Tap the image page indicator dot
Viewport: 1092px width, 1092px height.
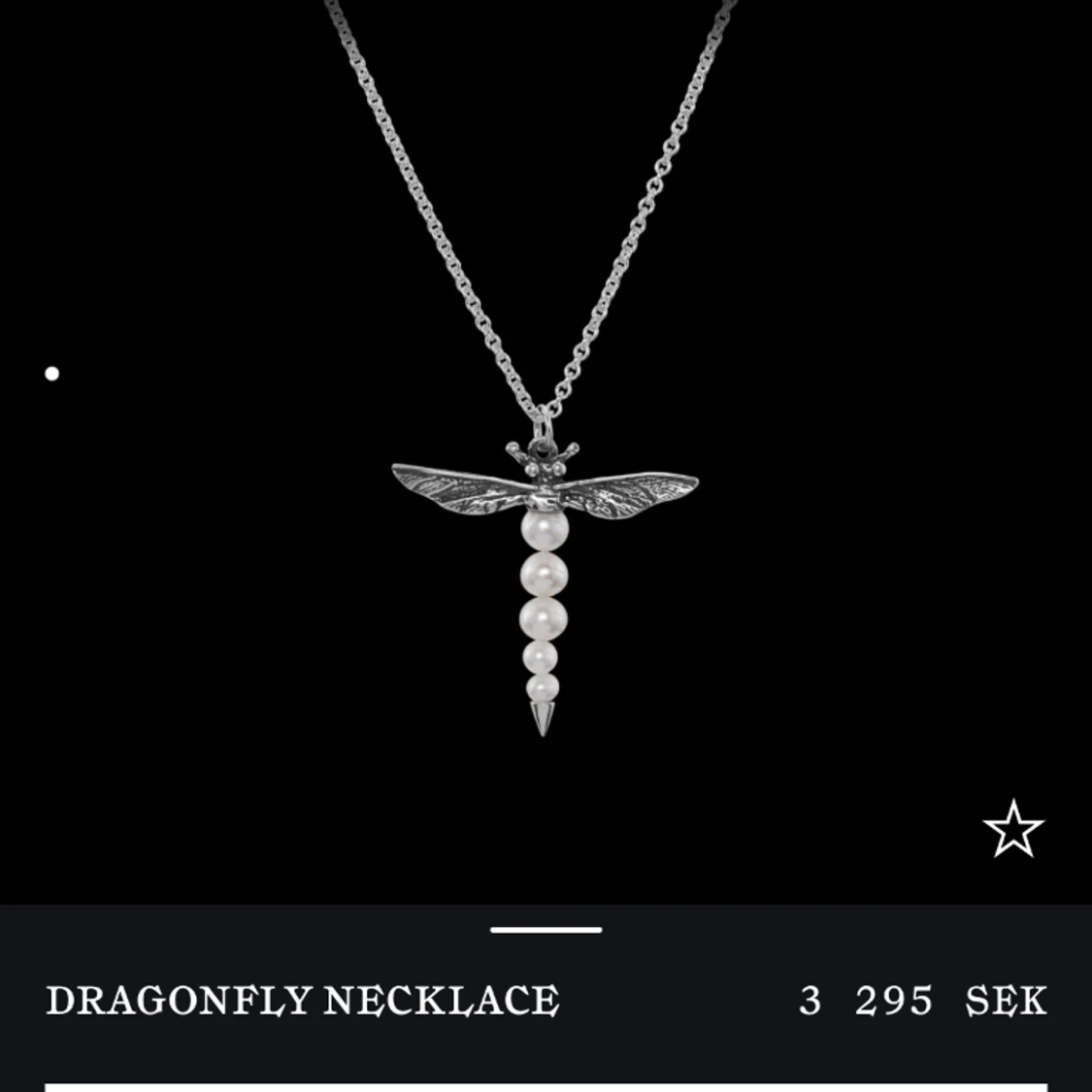tap(52, 374)
